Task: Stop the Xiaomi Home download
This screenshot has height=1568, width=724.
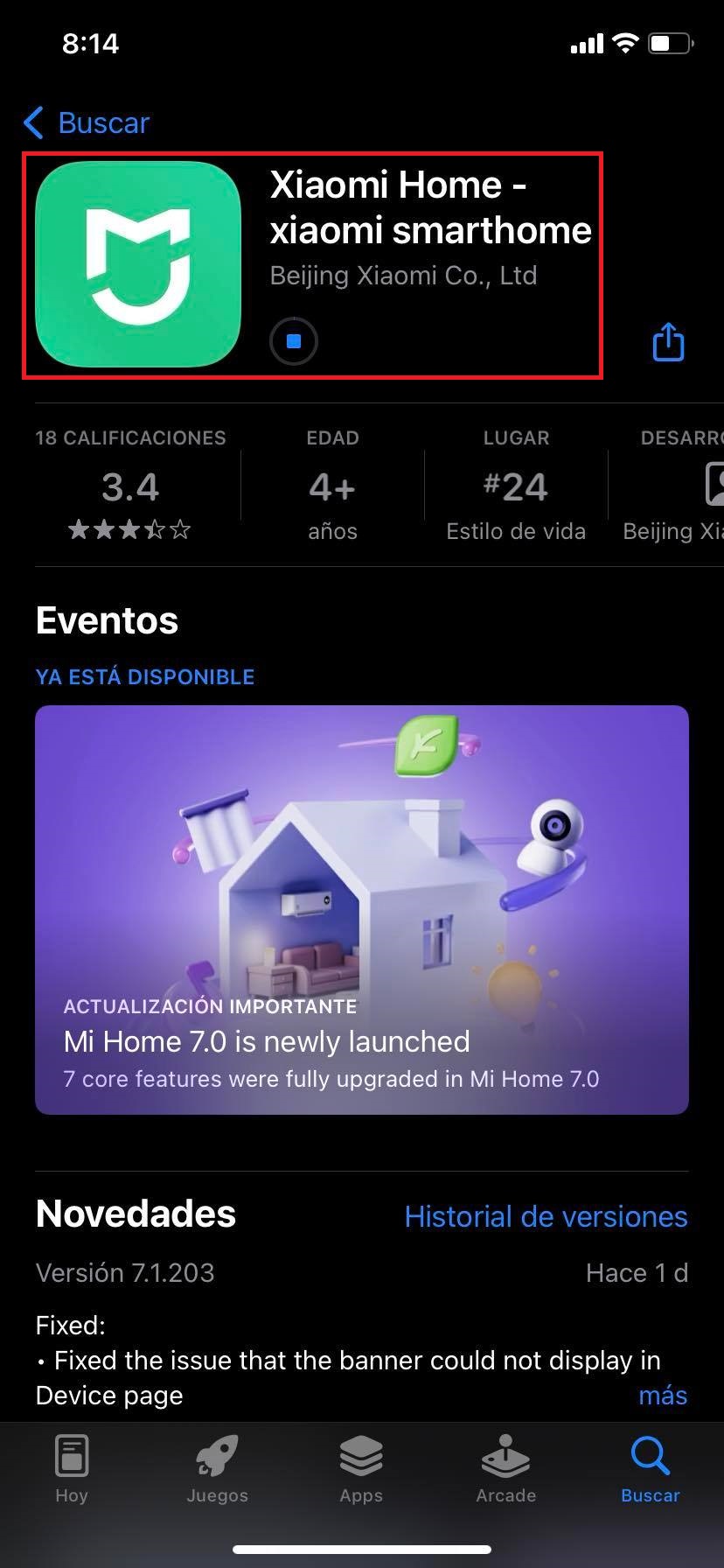Action: click(x=294, y=341)
